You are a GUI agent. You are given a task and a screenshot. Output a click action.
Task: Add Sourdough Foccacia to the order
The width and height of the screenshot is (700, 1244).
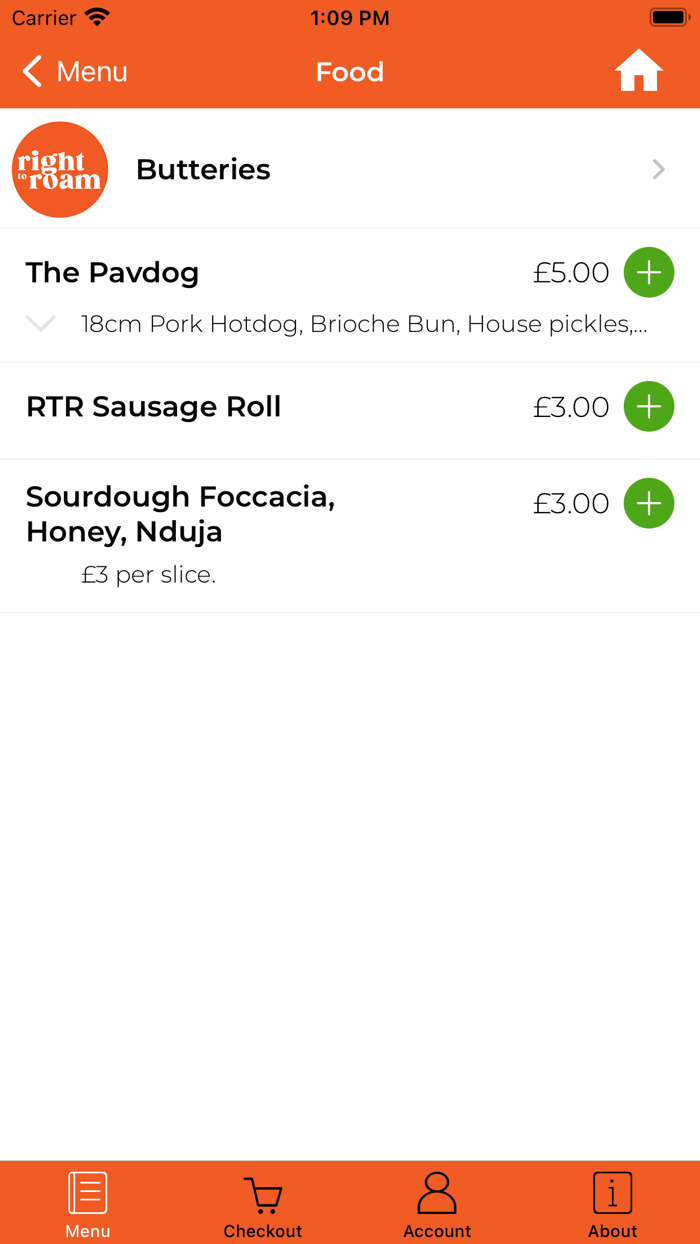click(x=649, y=503)
